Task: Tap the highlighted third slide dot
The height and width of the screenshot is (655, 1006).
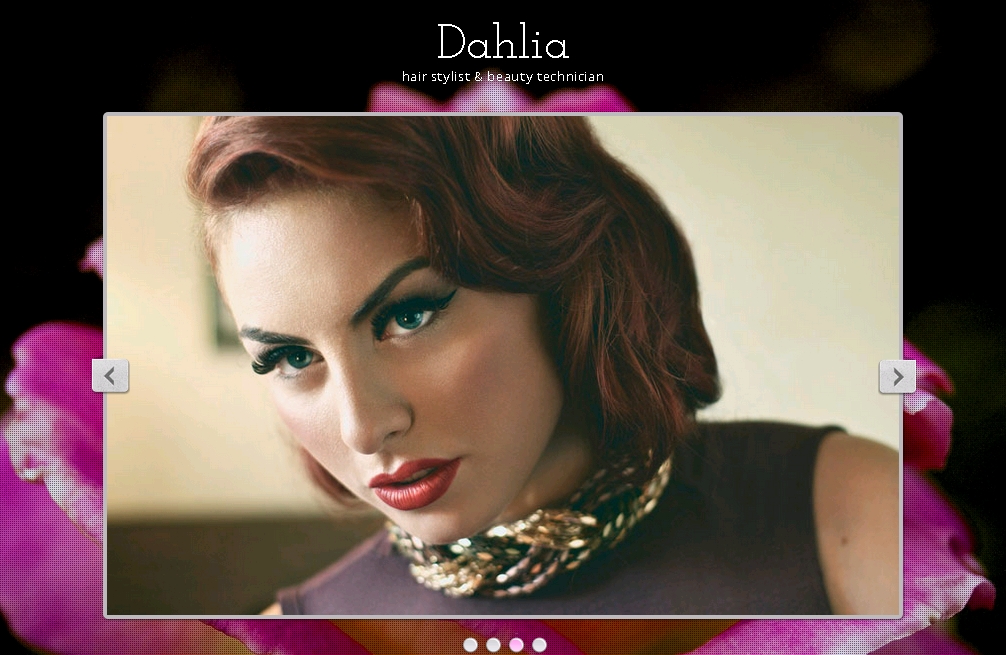Action: point(516,645)
